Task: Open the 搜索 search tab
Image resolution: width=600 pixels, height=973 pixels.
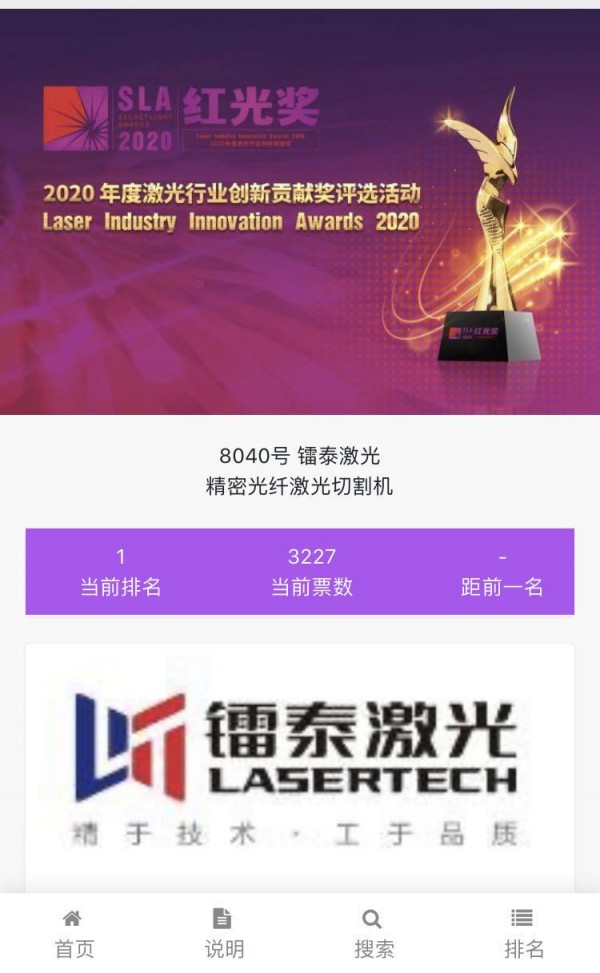Action: tap(374, 933)
